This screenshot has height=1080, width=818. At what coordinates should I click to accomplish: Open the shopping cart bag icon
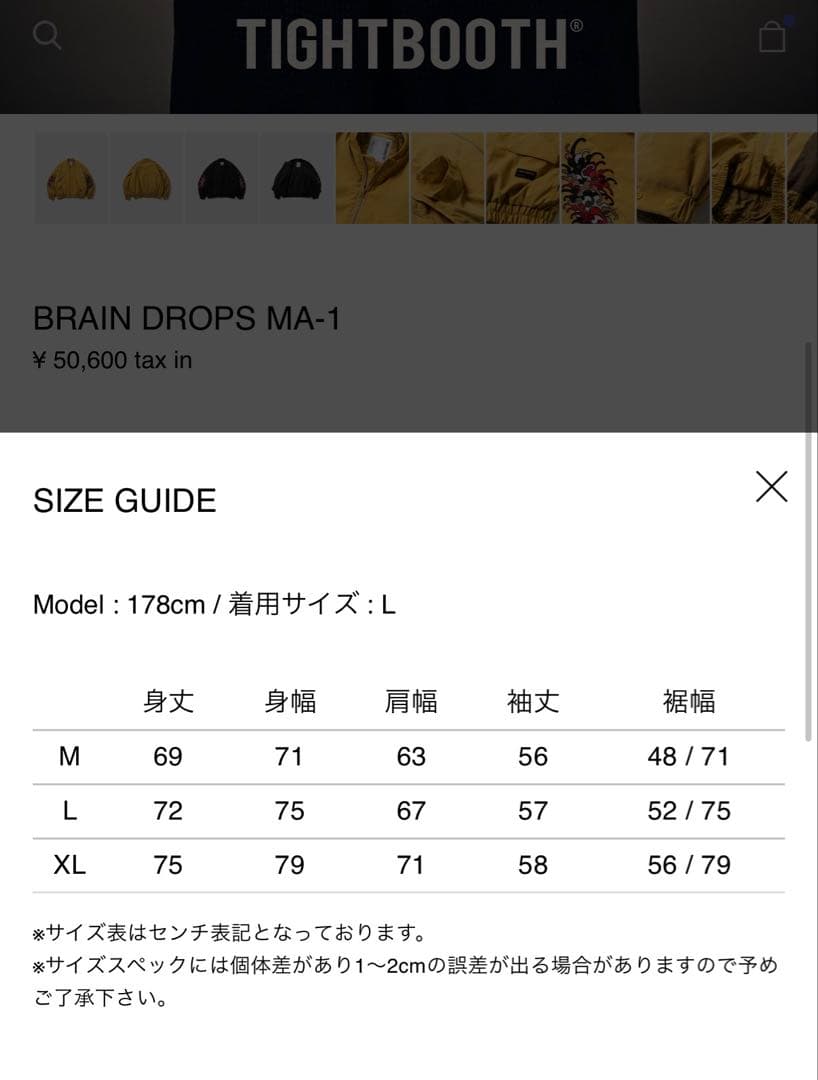pyautogui.click(x=771, y=36)
